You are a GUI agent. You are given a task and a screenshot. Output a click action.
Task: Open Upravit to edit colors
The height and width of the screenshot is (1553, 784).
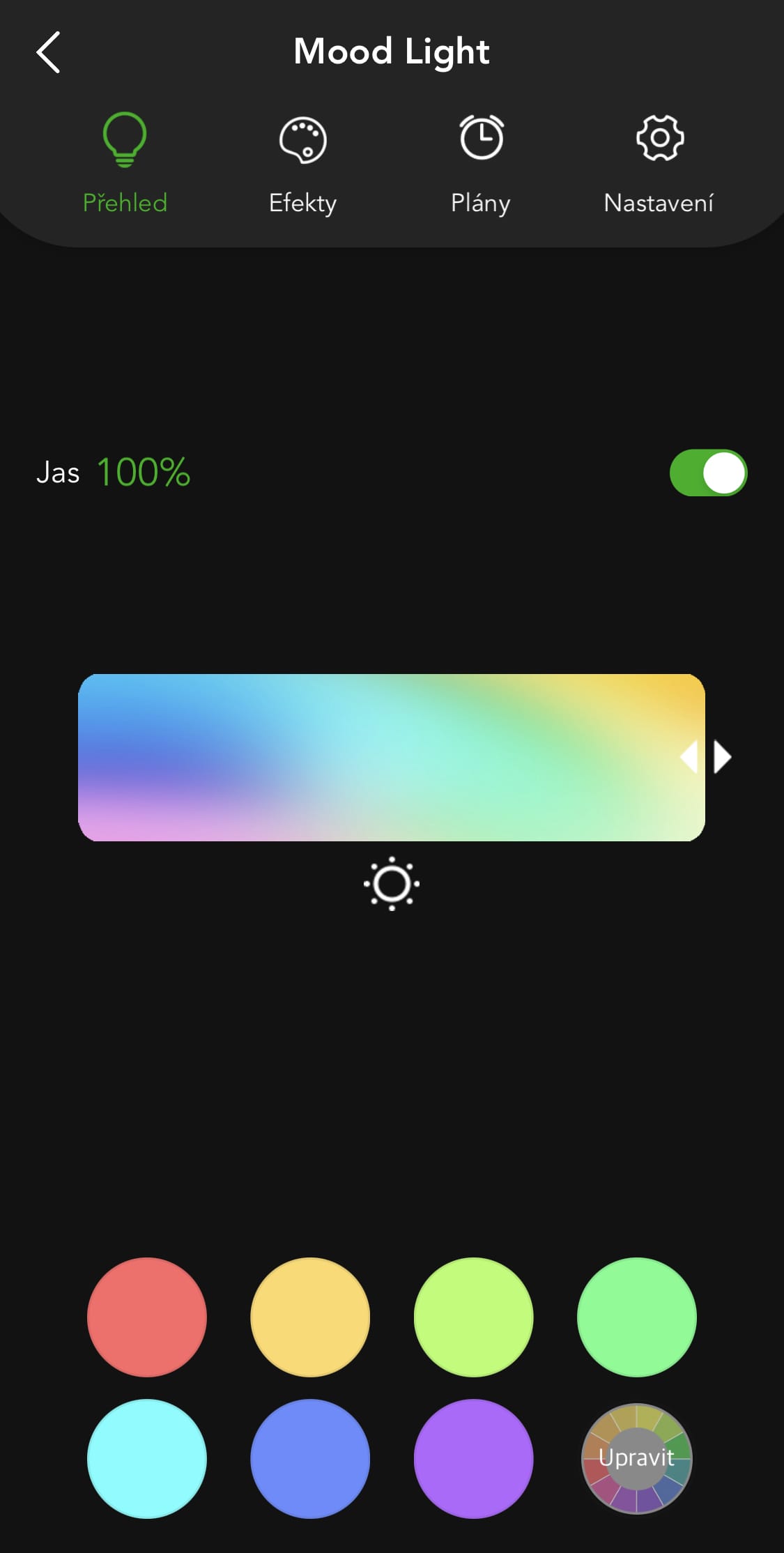(636, 1458)
